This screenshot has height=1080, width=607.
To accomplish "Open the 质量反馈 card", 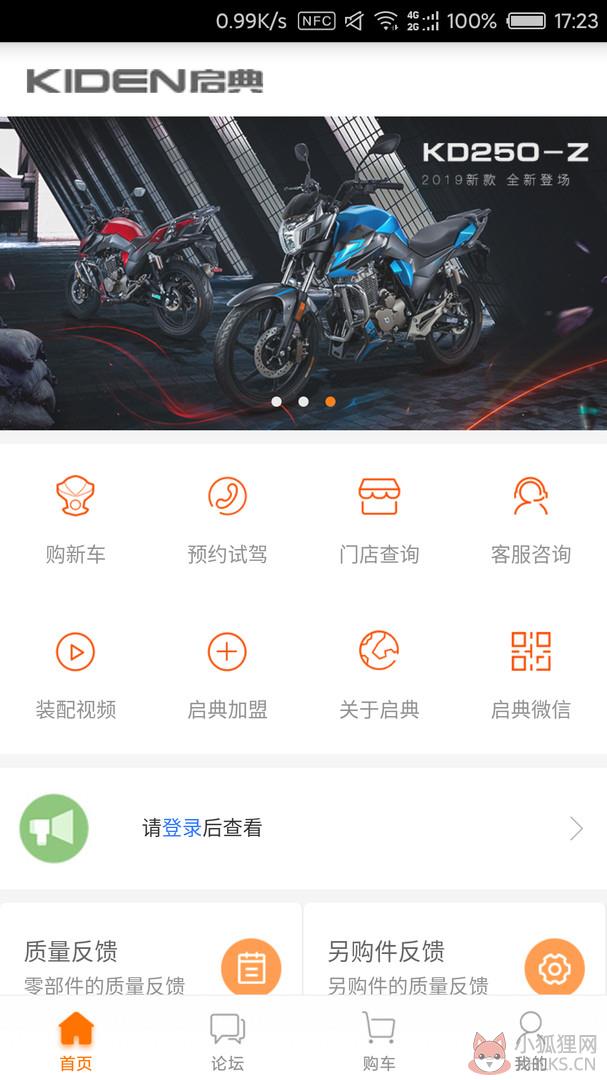I will coord(151,949).
